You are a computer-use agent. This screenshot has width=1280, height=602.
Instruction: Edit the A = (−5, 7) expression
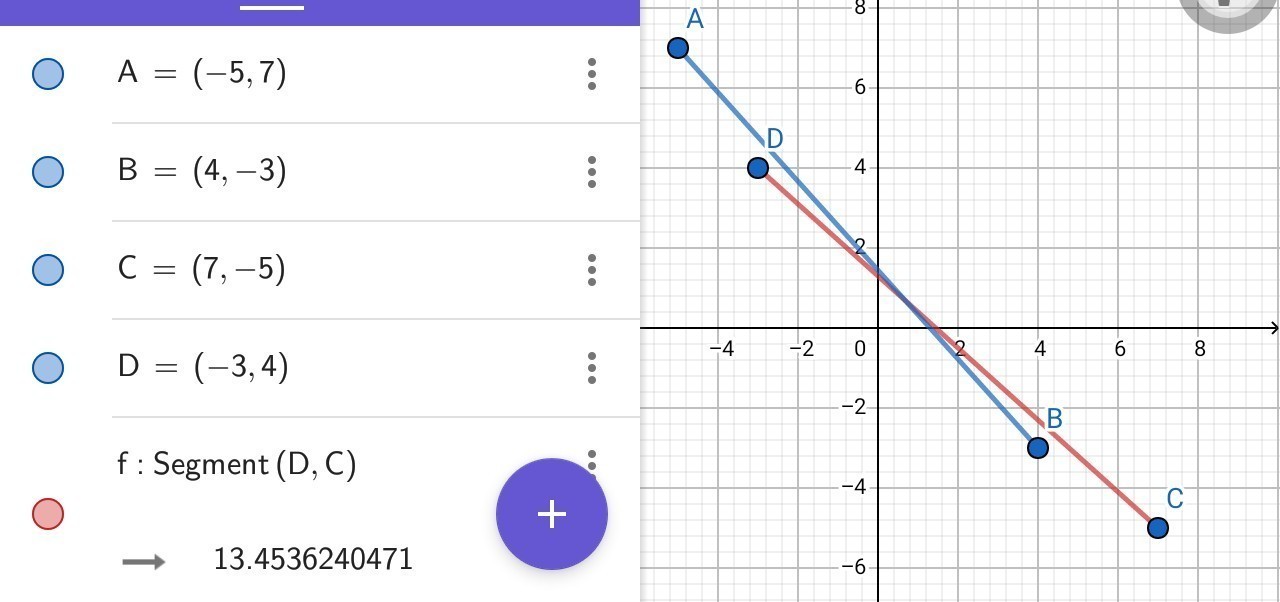tap(202, 74)
